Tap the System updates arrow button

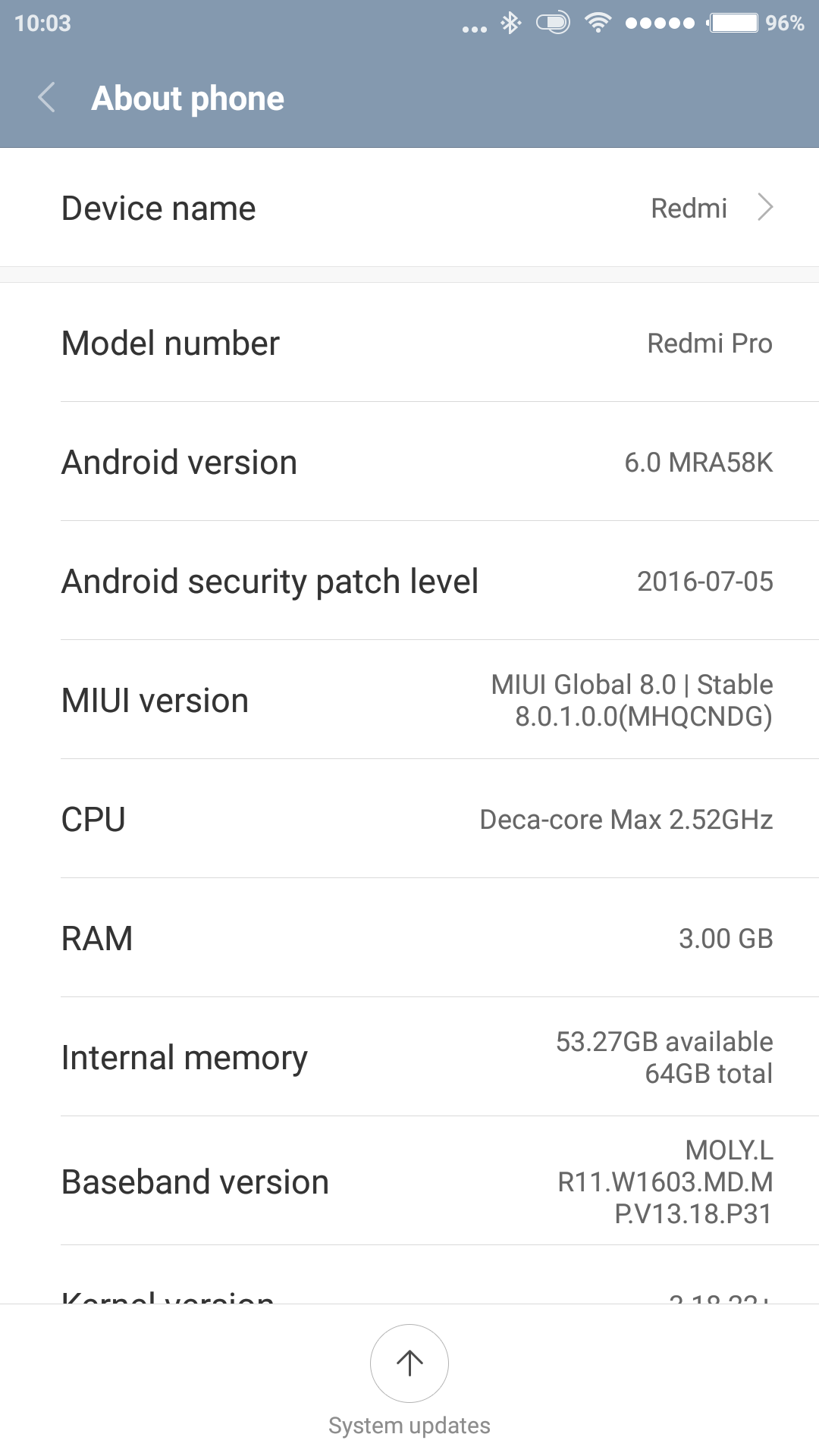click(409, 1363)
